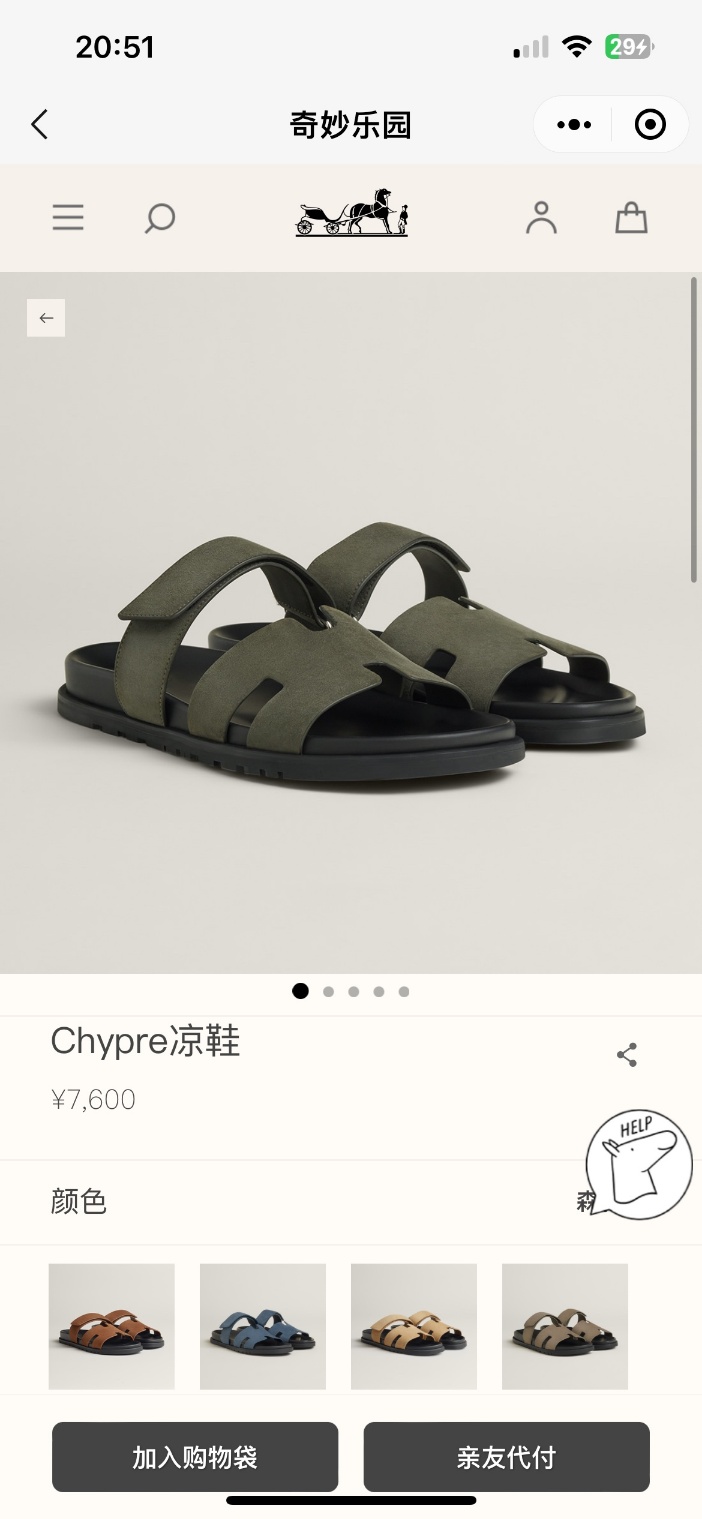Select the beige sandal color

pyautogui.click(x=414, y=1326)
